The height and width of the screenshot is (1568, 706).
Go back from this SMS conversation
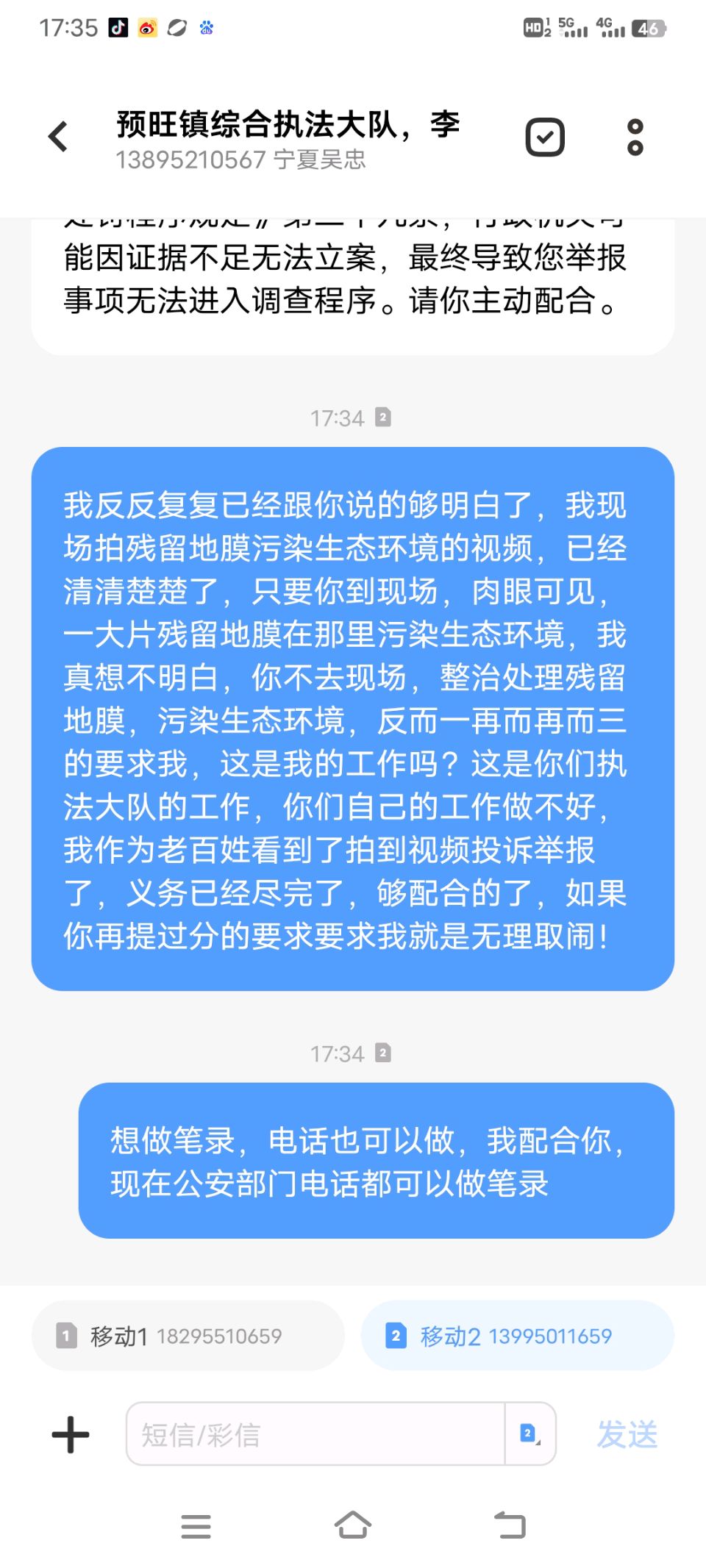point(58,137)
